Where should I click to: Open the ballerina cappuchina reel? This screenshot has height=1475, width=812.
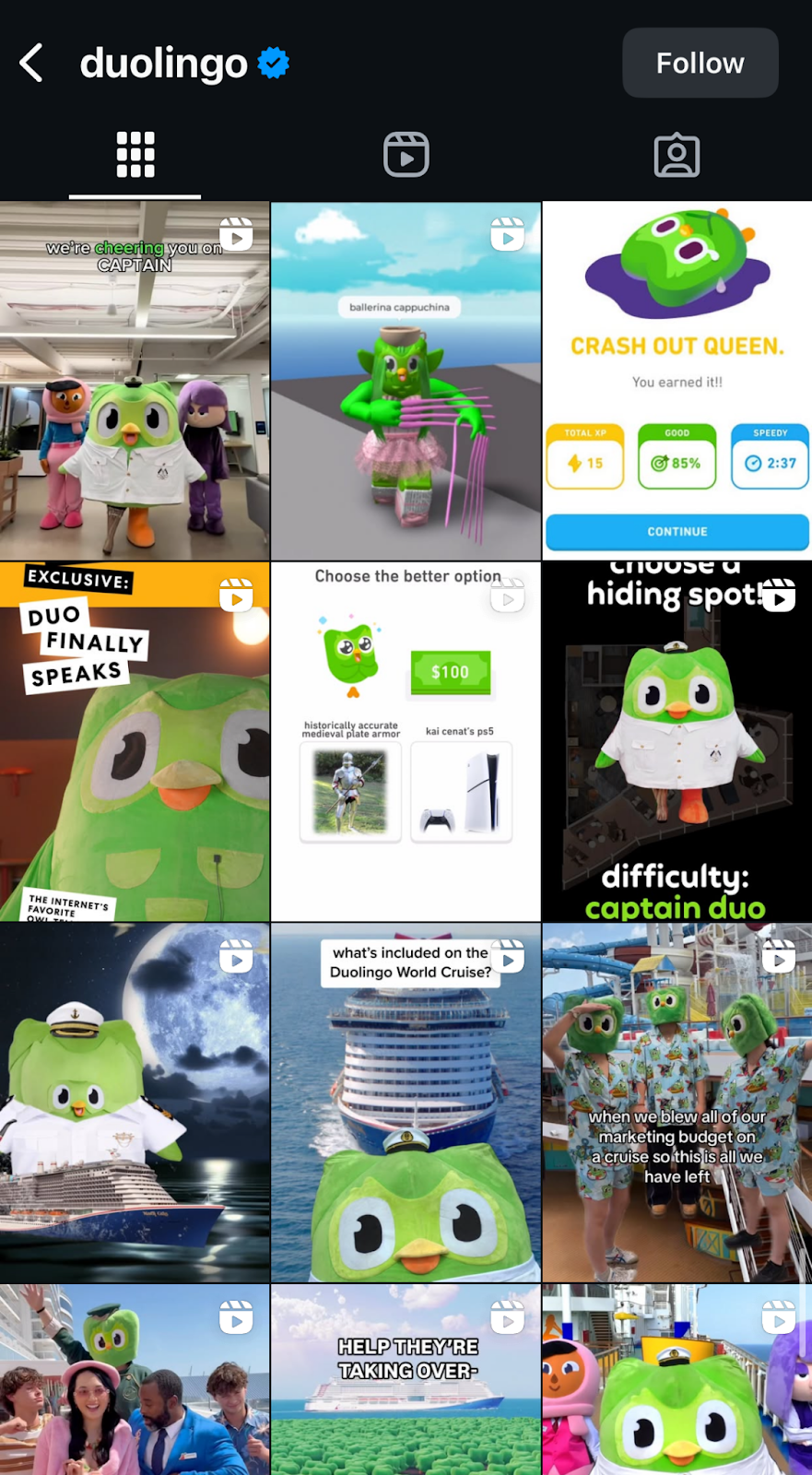406,381
